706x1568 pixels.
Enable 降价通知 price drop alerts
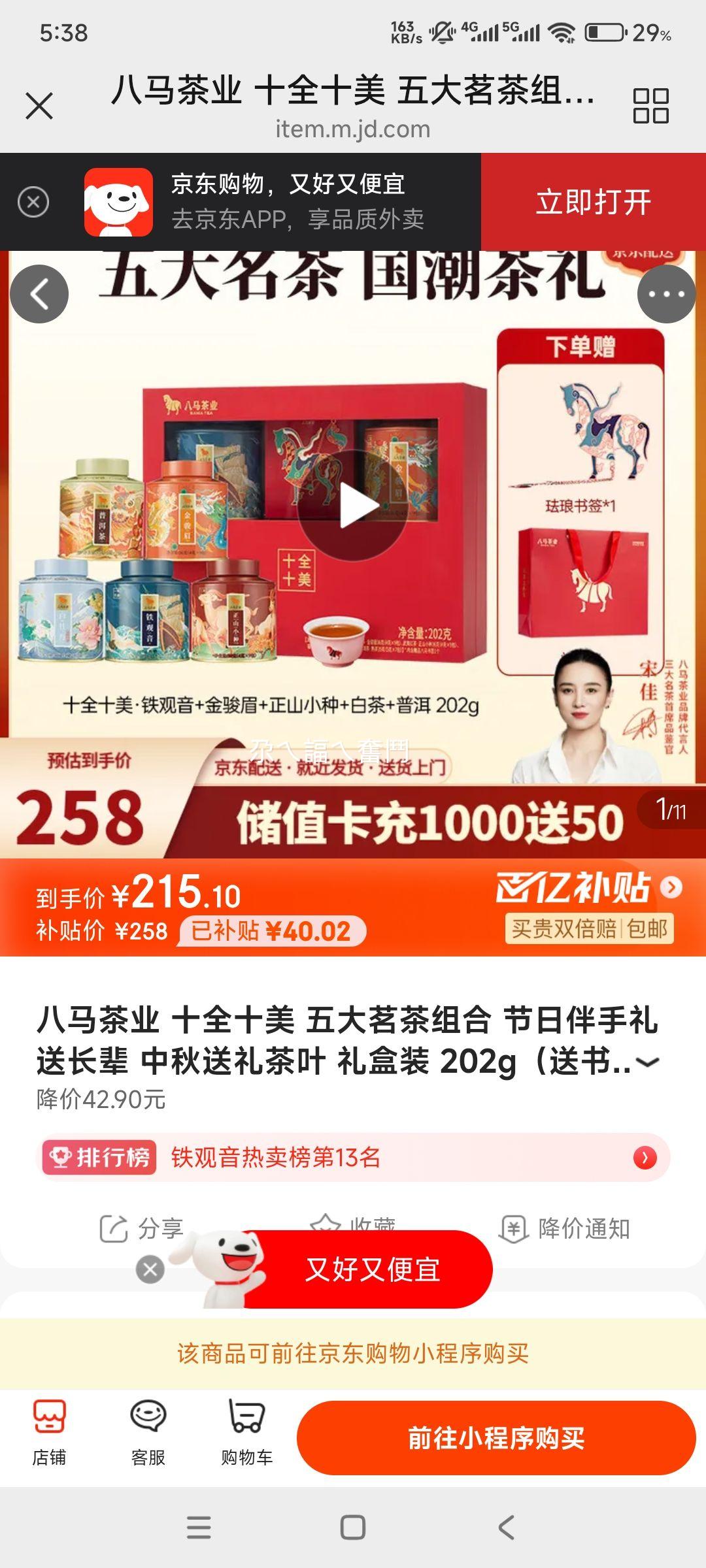565,1228
